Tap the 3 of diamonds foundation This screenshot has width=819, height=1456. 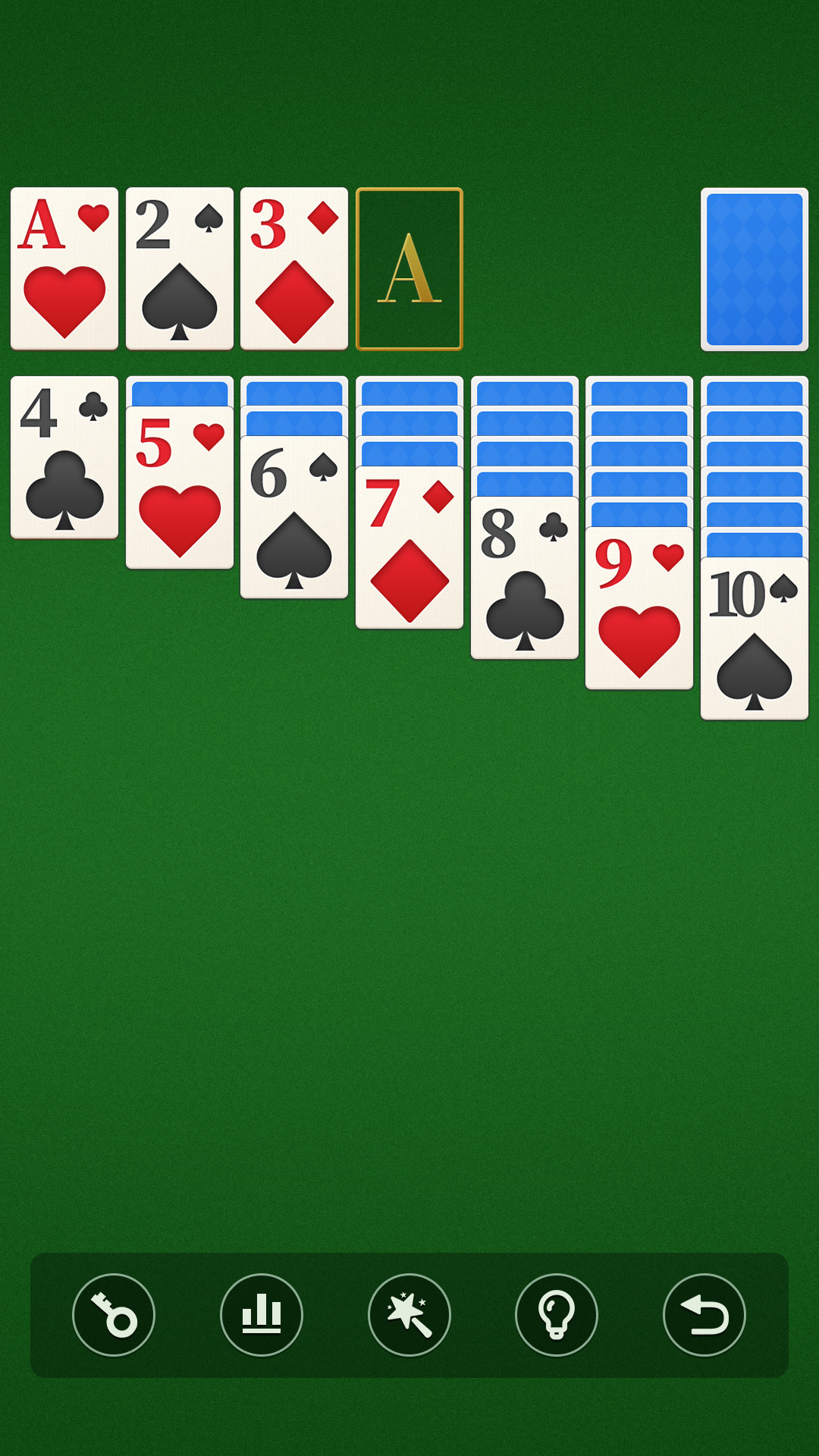[294, 269]
